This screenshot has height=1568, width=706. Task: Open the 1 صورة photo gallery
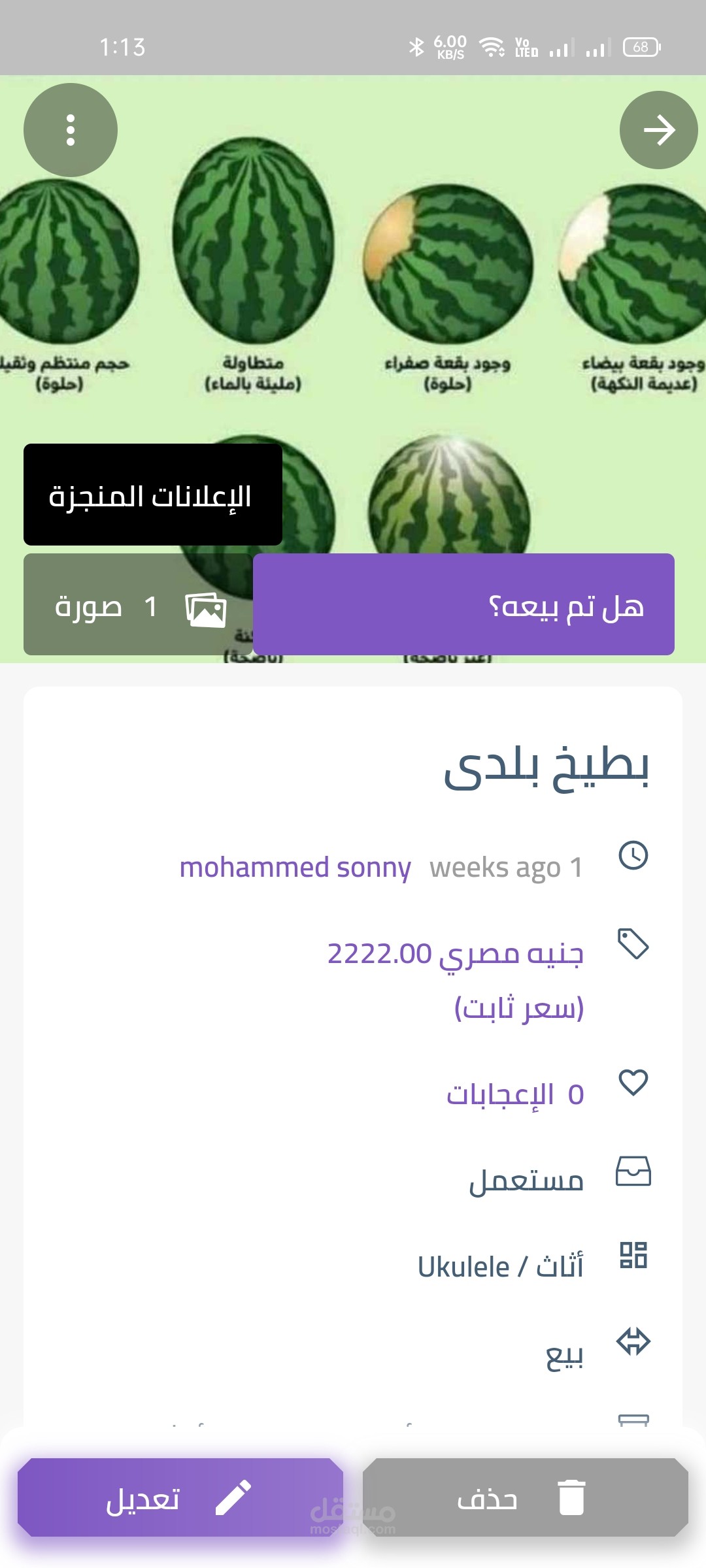[139, 606]
